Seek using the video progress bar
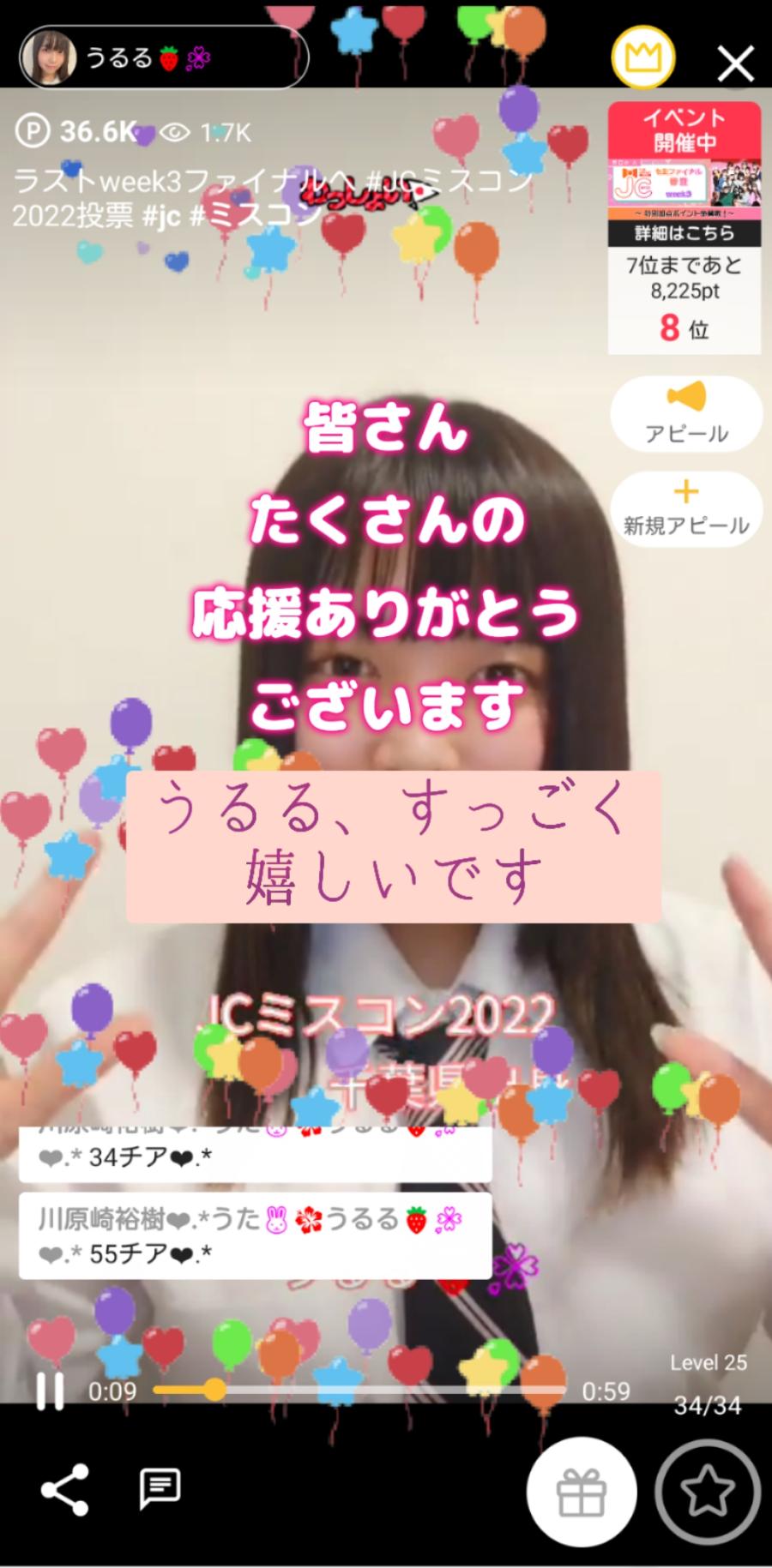Viewport: 772px width, 1568px height. [x=360, y=1390]
